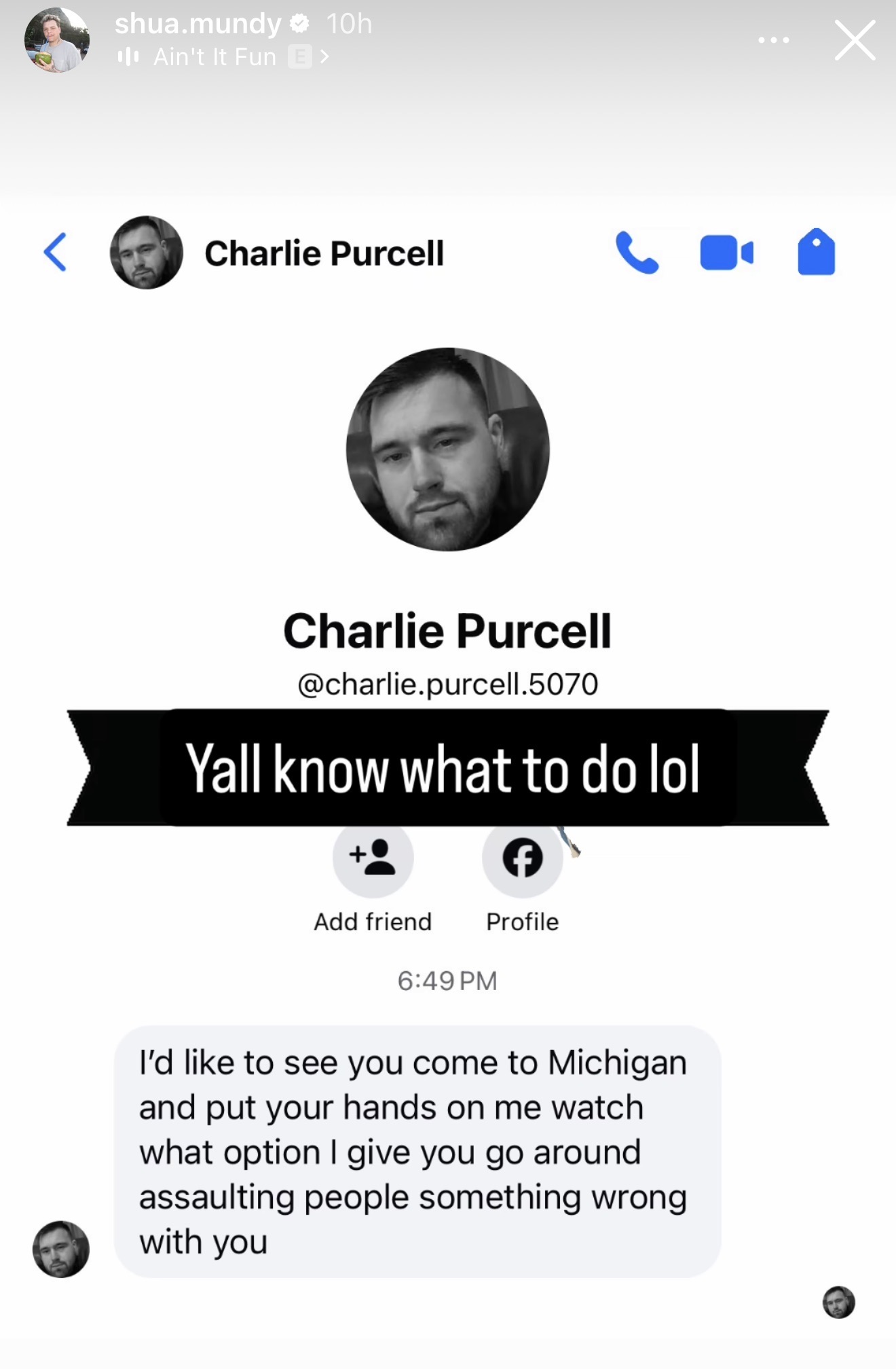Tap shua.mundy's story avatar
Screen dimensions: 896x1369
point(57,41)
